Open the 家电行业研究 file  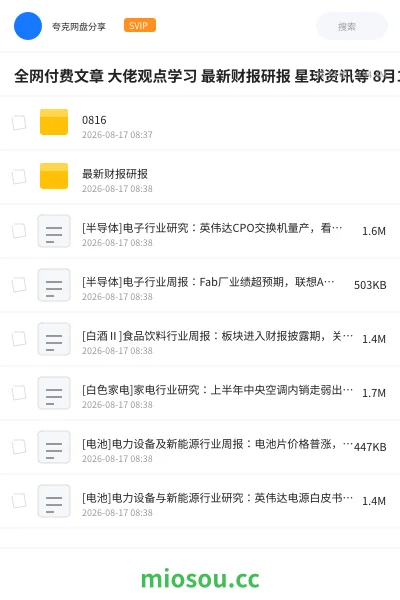coord(200,393)
